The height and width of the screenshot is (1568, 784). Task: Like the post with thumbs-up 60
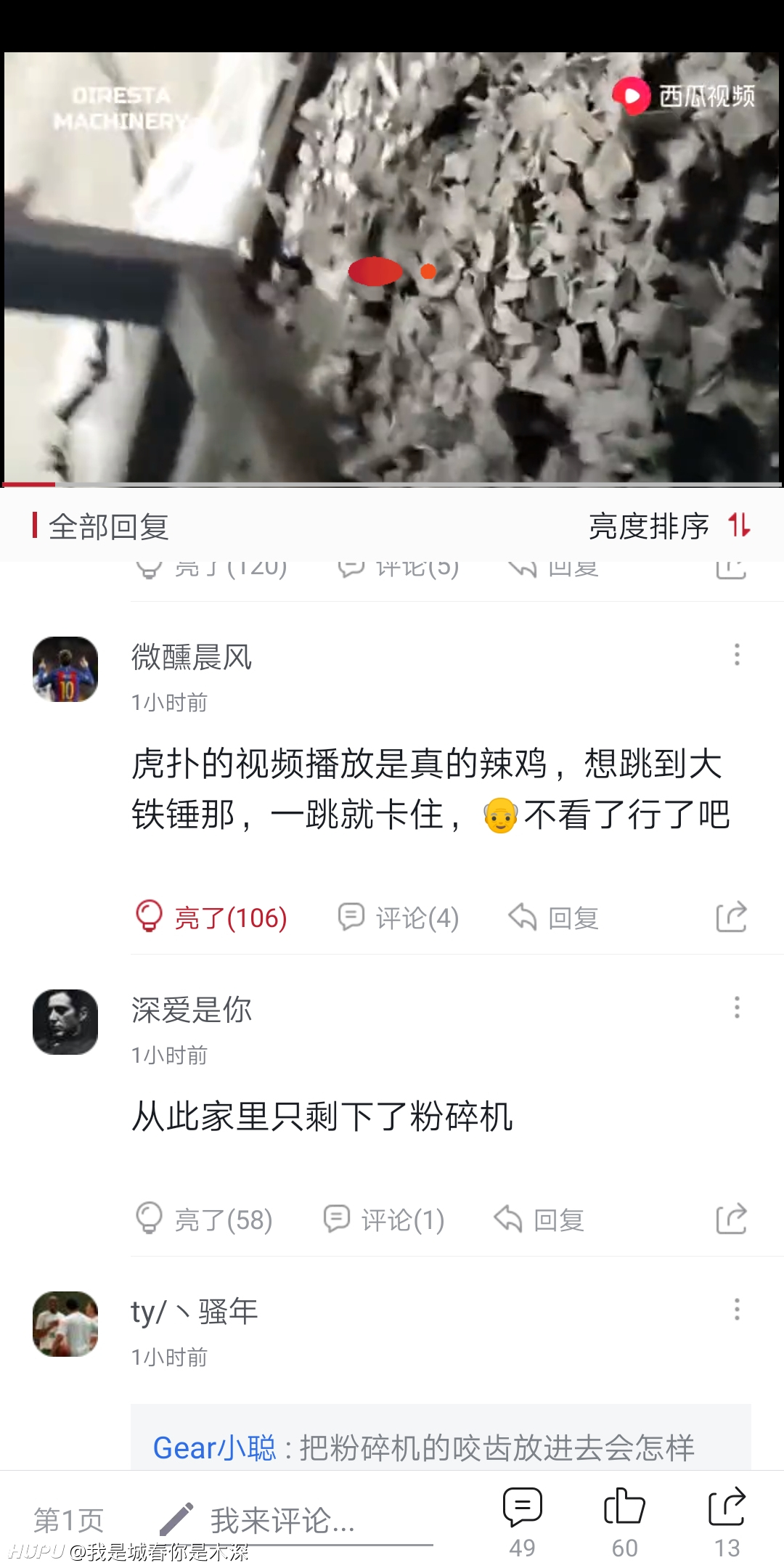pyautogui.click(x=625, y=1522)
